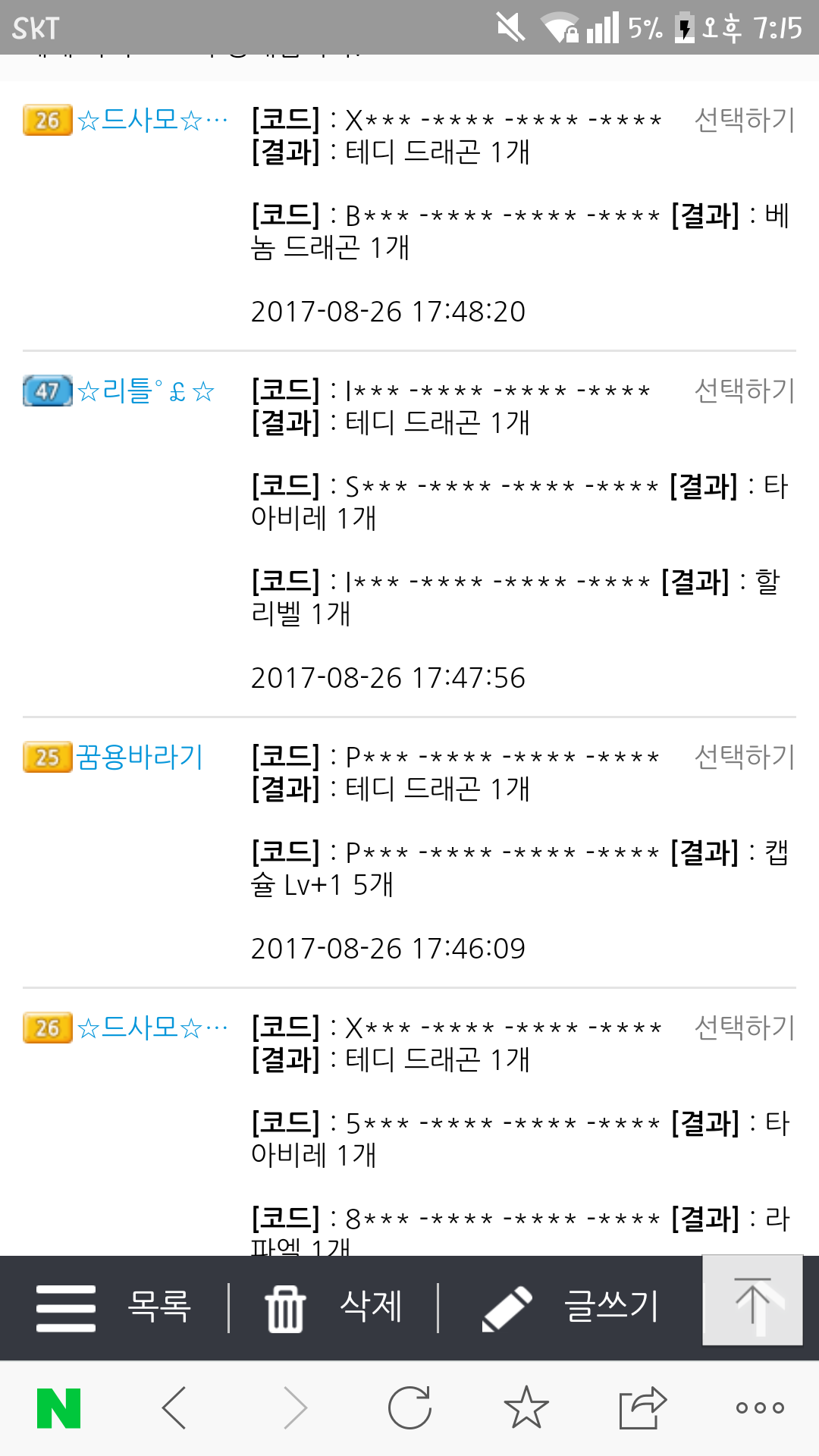
Task: Open the Naver home N icon
Action: (58, 1408)
